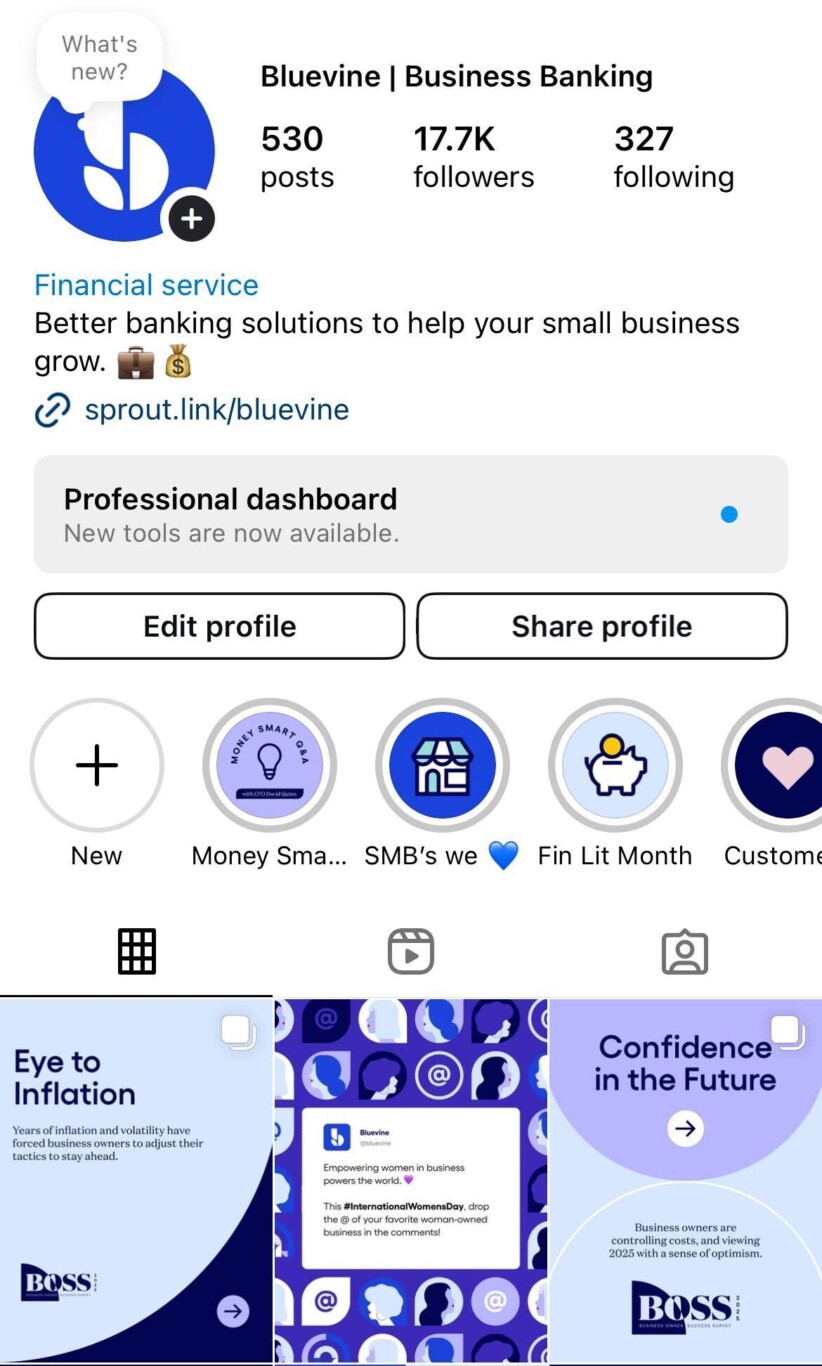The width and height of the screenshot is (822, 1366).
Task: Open the Professional dashboard
Action: 410,514
